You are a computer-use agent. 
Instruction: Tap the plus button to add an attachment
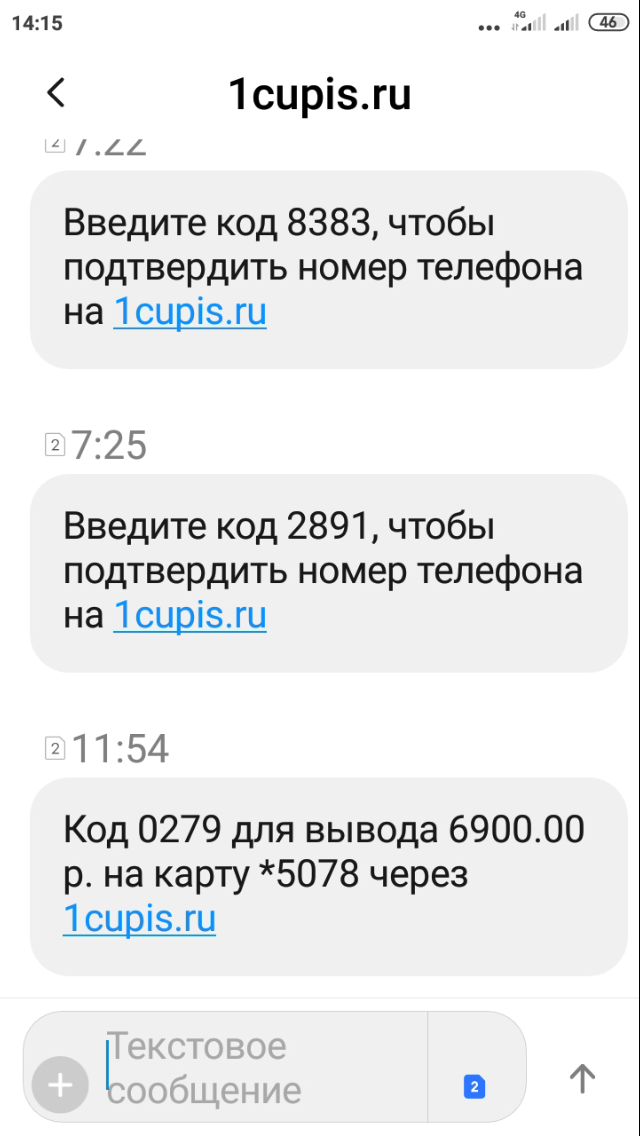point(60,1085)
